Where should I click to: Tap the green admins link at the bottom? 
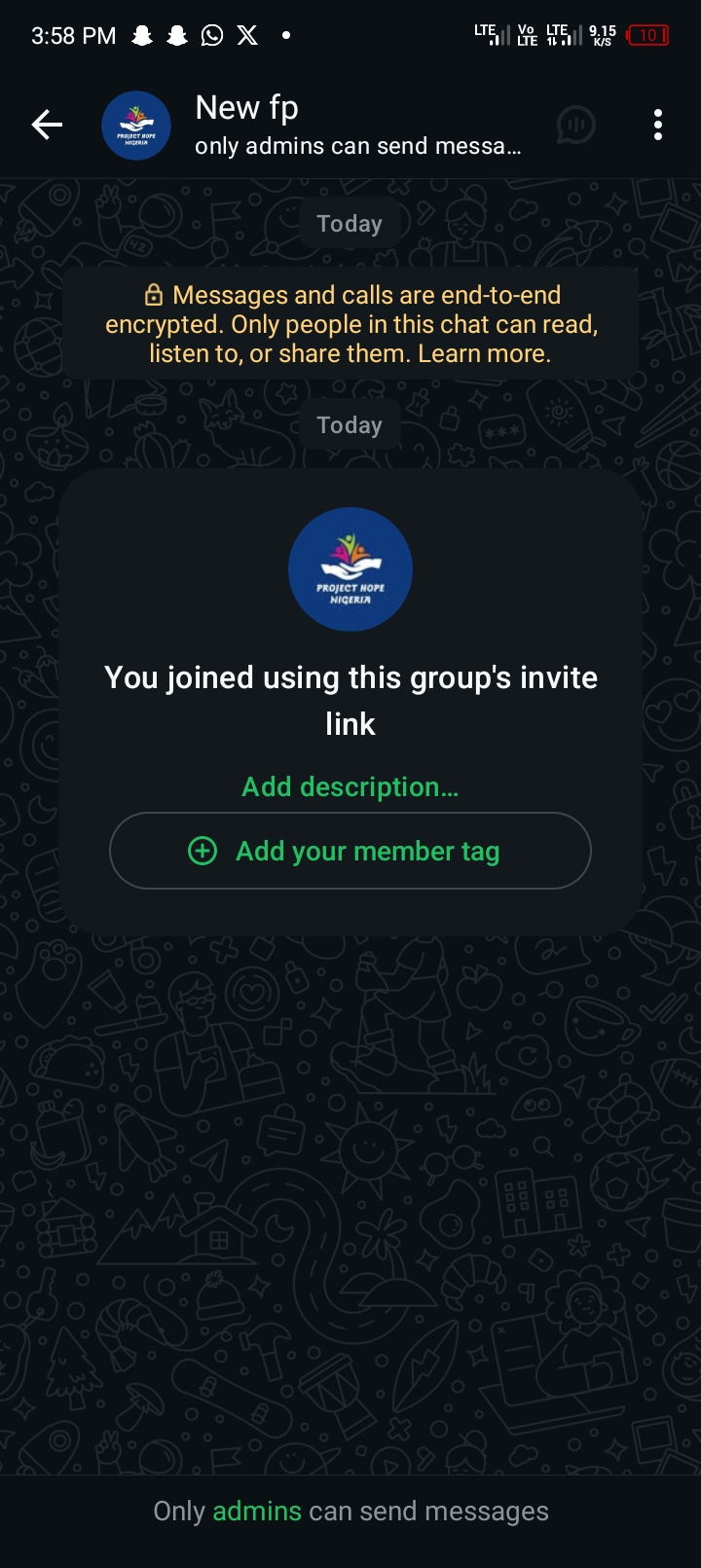[x=257, y=1511]
